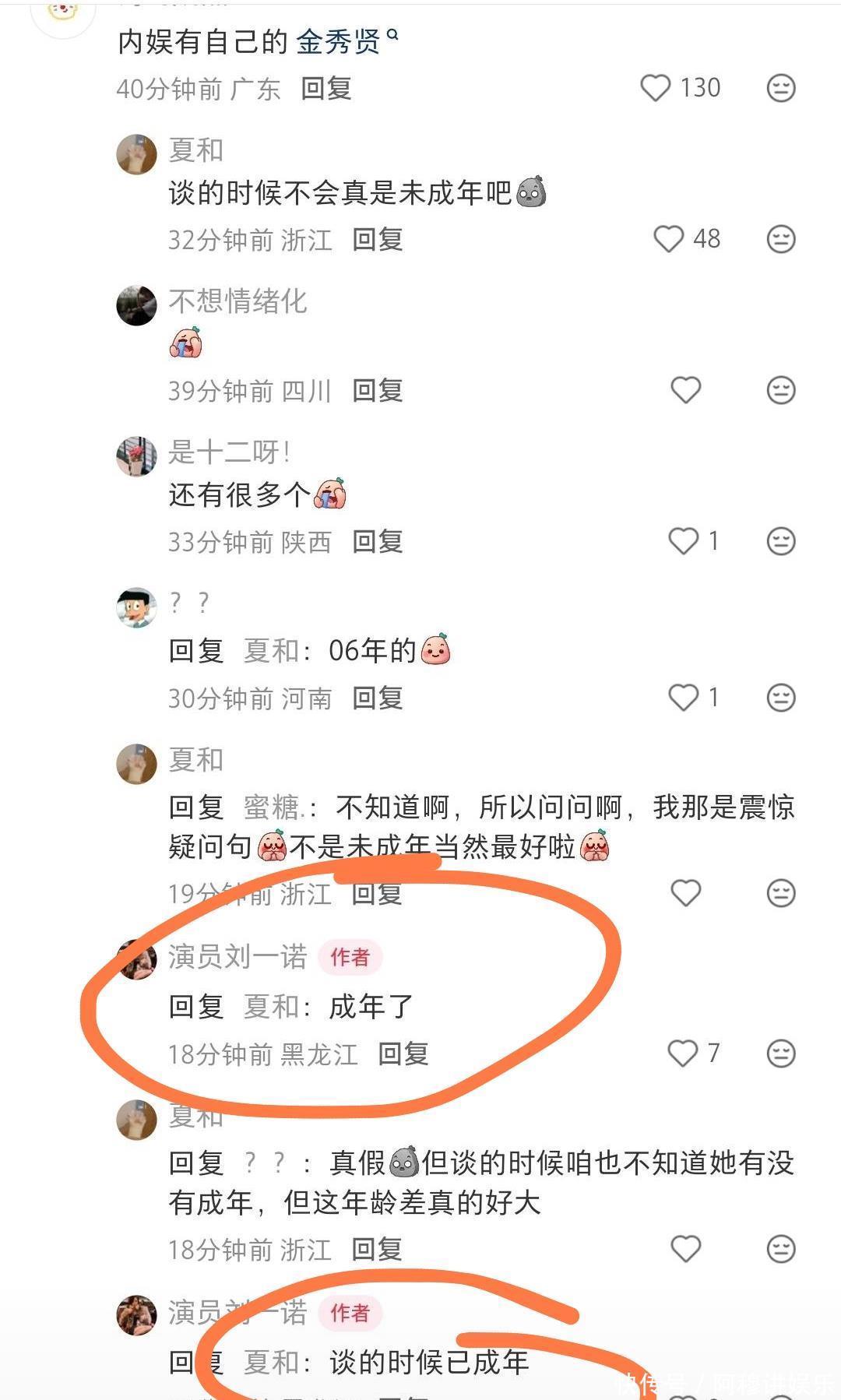
Task: Like 夏和's 年龄差真的好大 comment
Action: coord(686,1249)
